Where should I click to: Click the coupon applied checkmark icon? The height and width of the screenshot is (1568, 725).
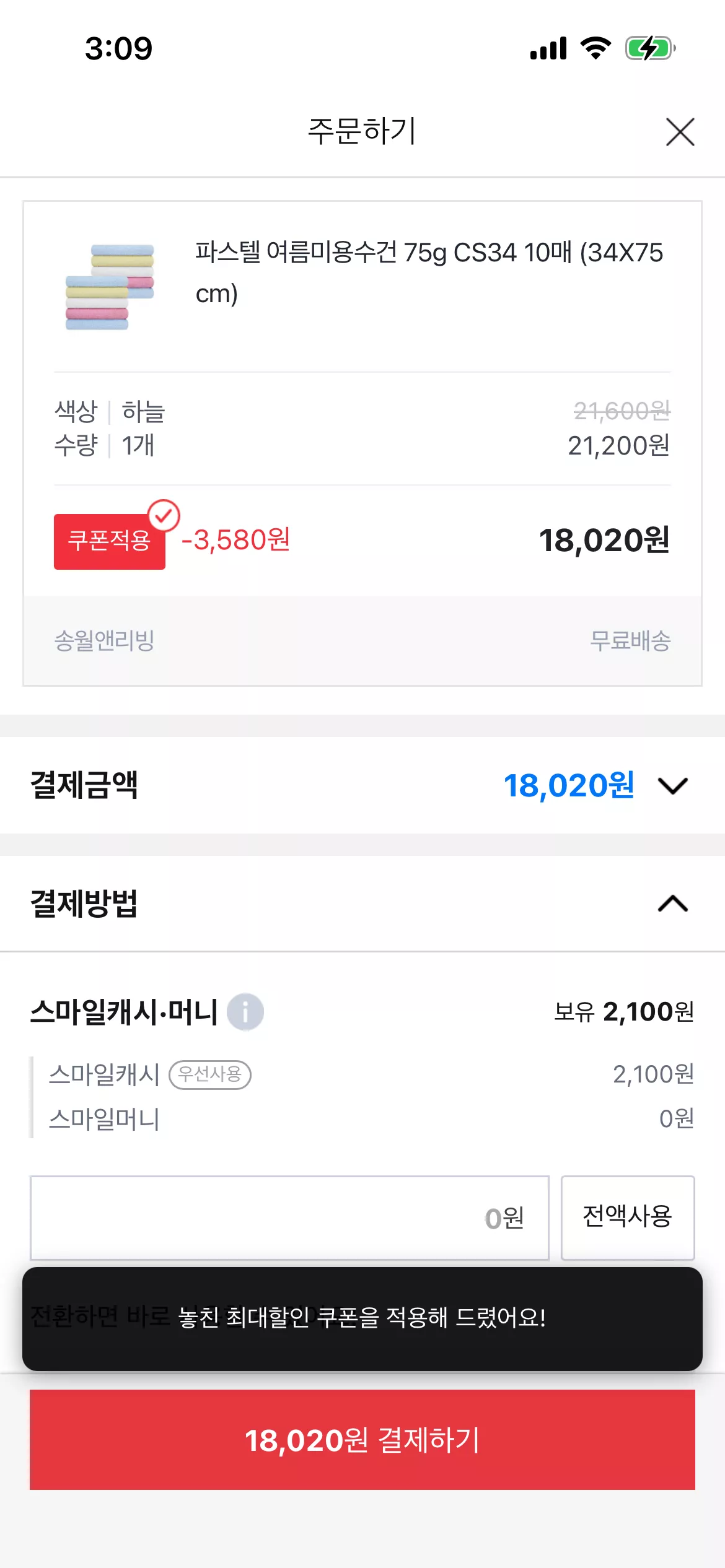[164, 514]
